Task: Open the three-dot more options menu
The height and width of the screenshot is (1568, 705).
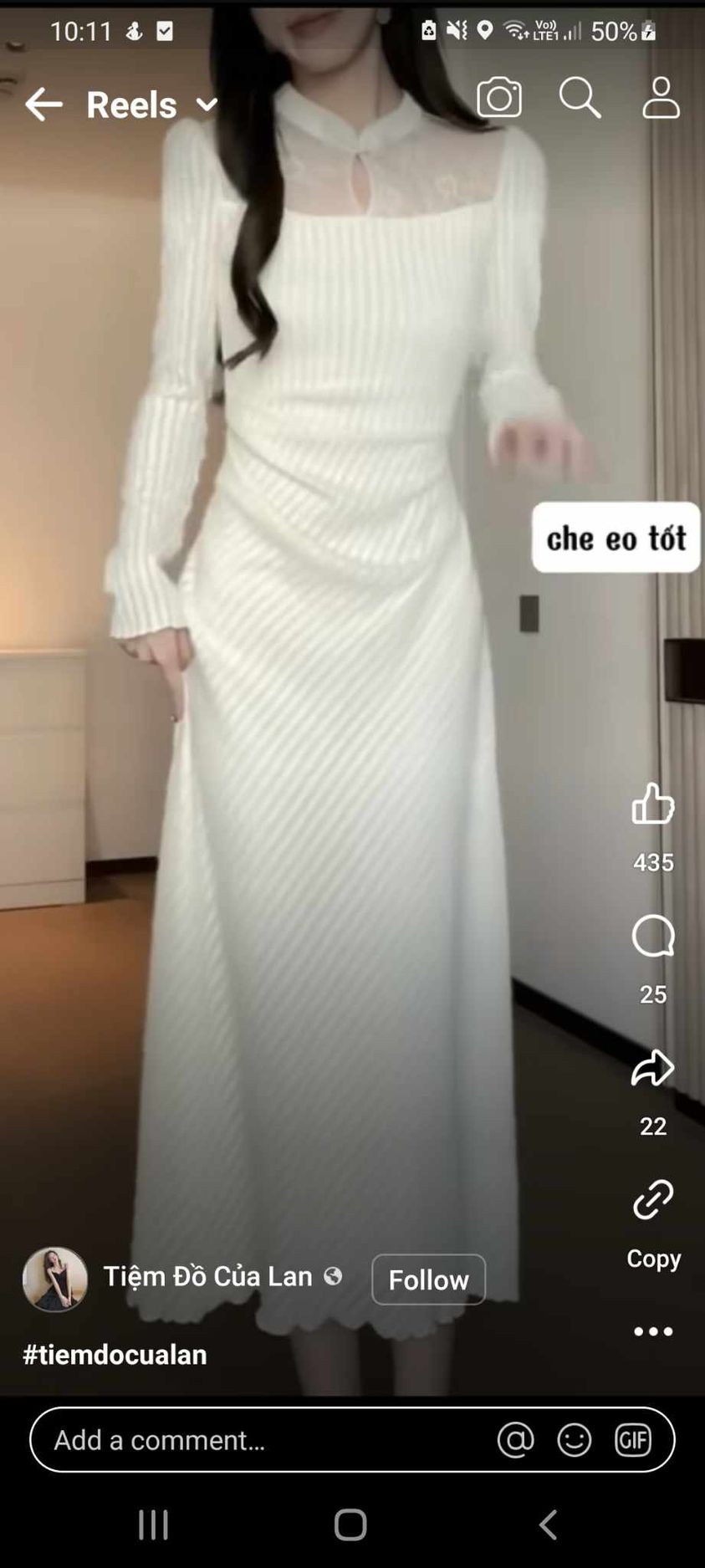Action: tap(653, 1331)
